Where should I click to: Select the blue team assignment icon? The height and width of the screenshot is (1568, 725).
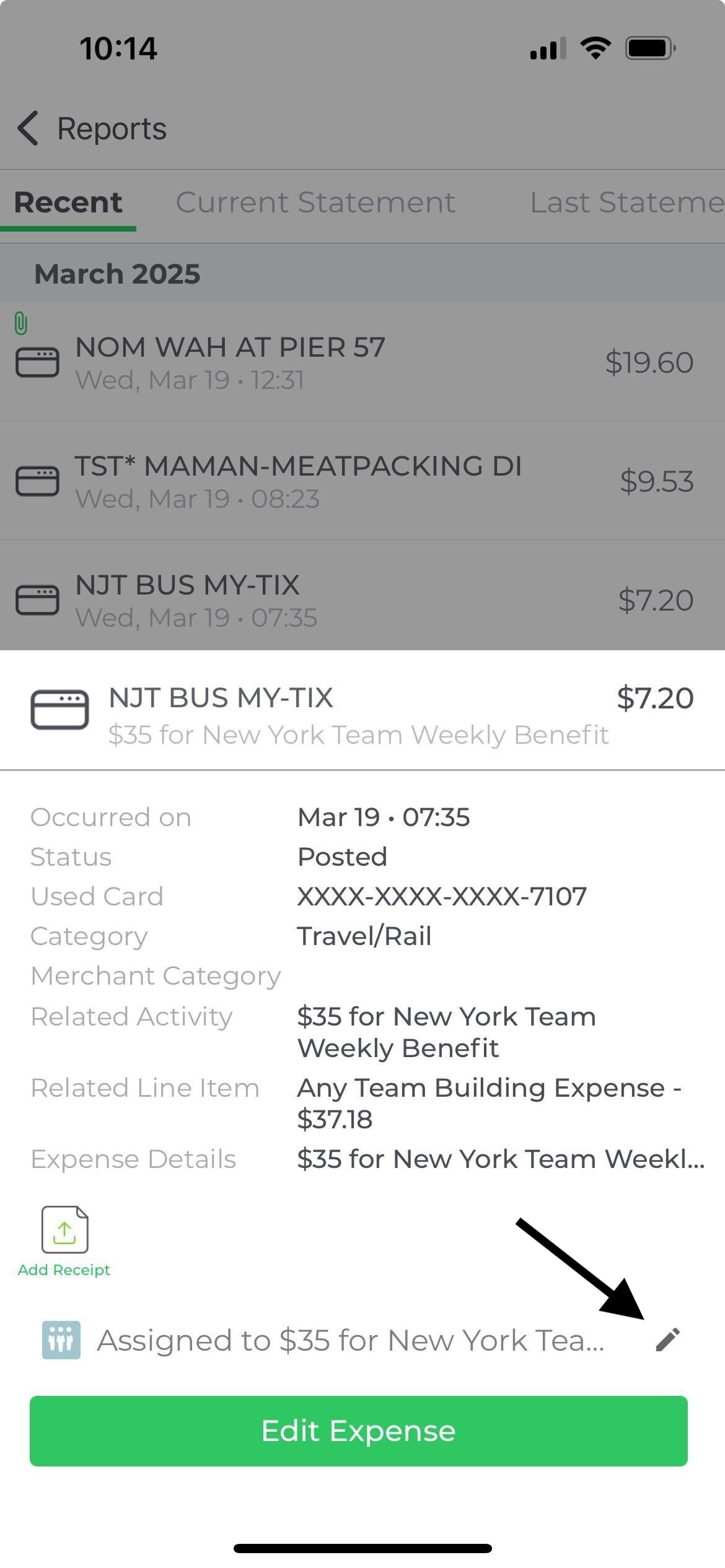coord(62,1339)
